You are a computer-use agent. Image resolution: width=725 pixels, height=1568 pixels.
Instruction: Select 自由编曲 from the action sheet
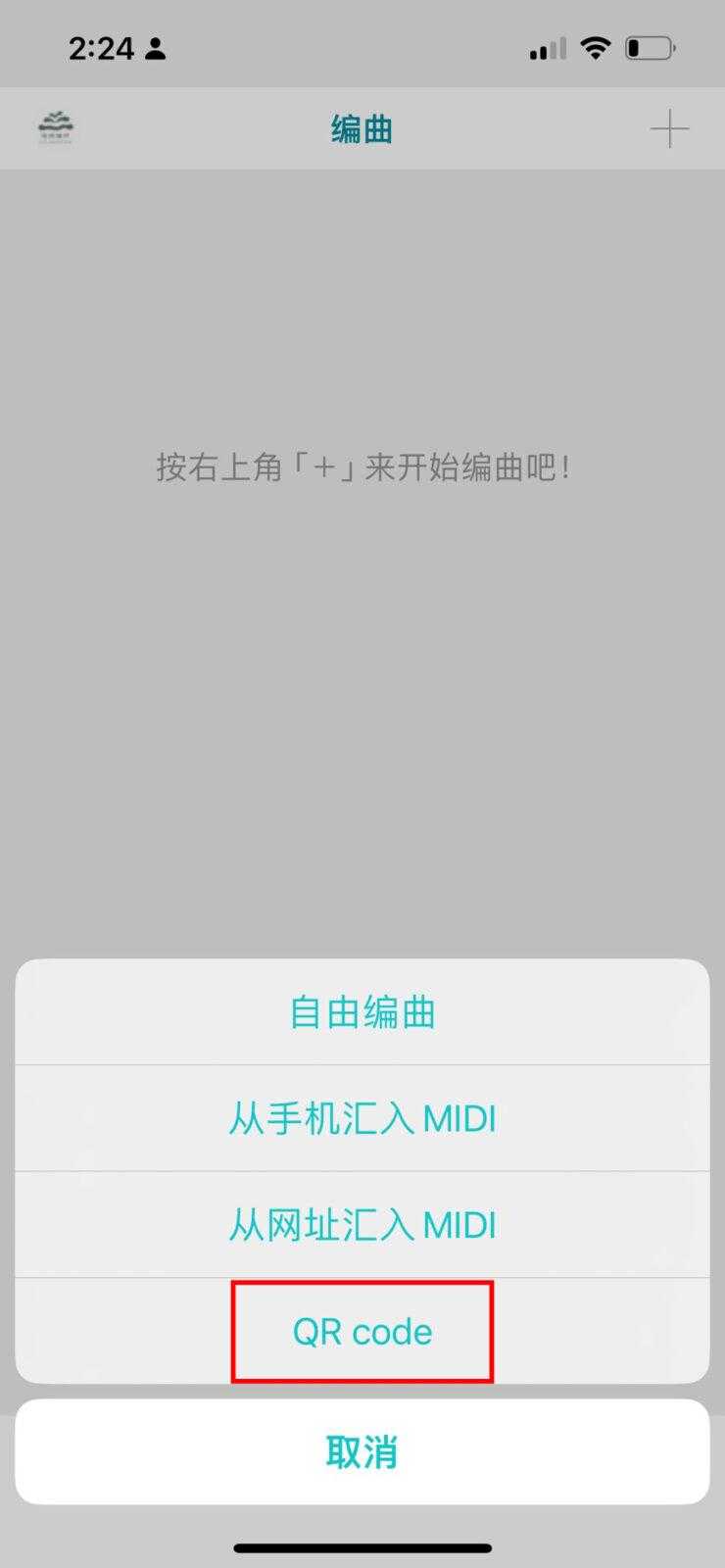click(362, 1012)
